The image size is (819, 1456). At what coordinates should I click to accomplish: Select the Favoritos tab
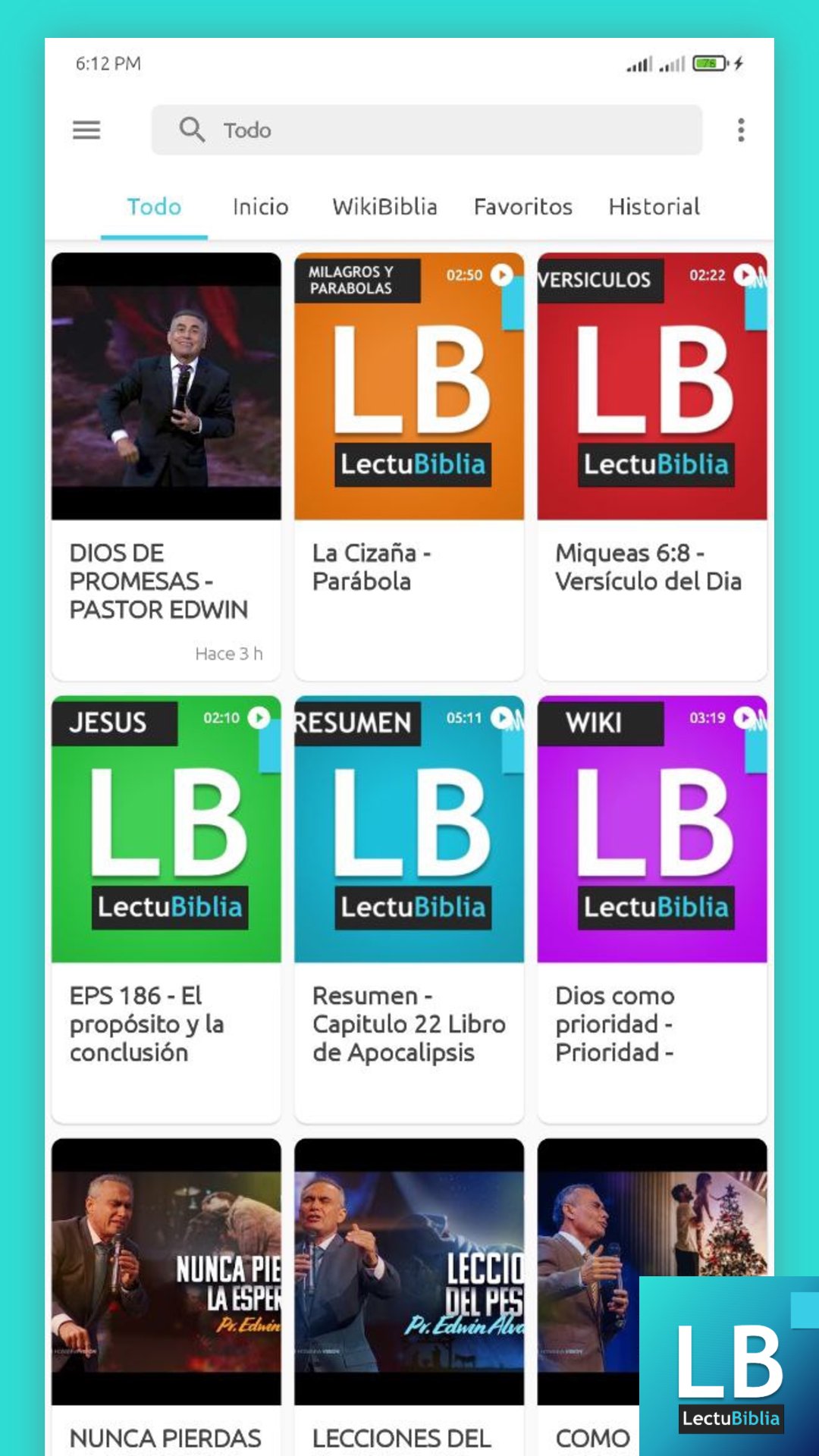click(522, 206)
